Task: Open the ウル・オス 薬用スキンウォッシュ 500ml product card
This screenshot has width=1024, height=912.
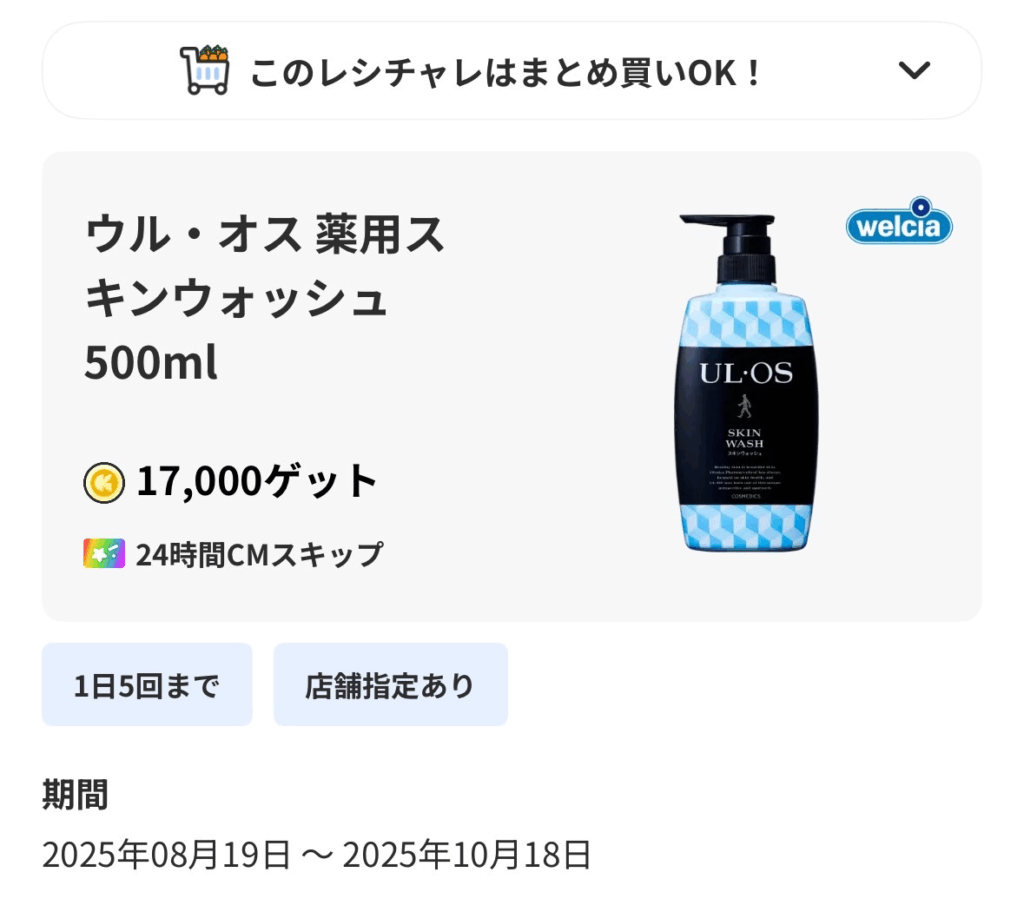Action: pos(510,386)
